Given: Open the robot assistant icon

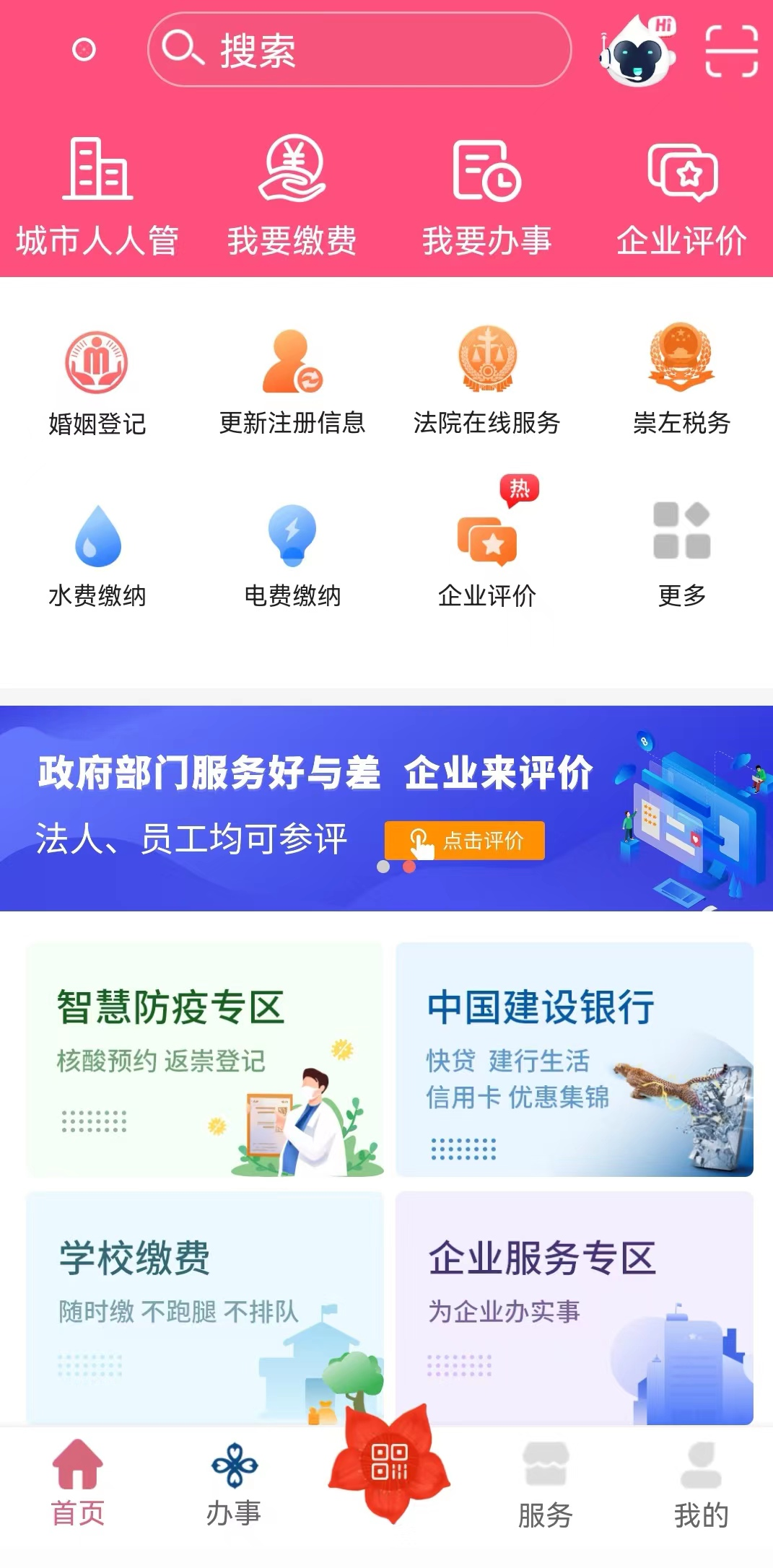Looking at the screenshot, I should [x=638, y=51].
